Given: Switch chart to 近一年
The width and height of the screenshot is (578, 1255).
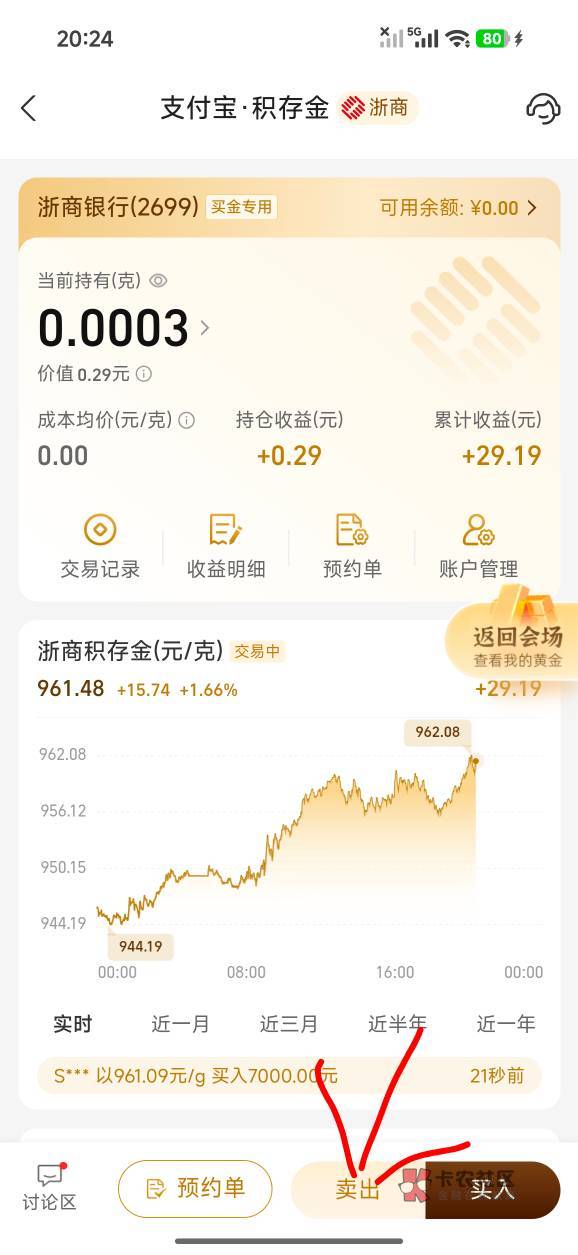Looking at the screenshot, I should [506, 1023].
